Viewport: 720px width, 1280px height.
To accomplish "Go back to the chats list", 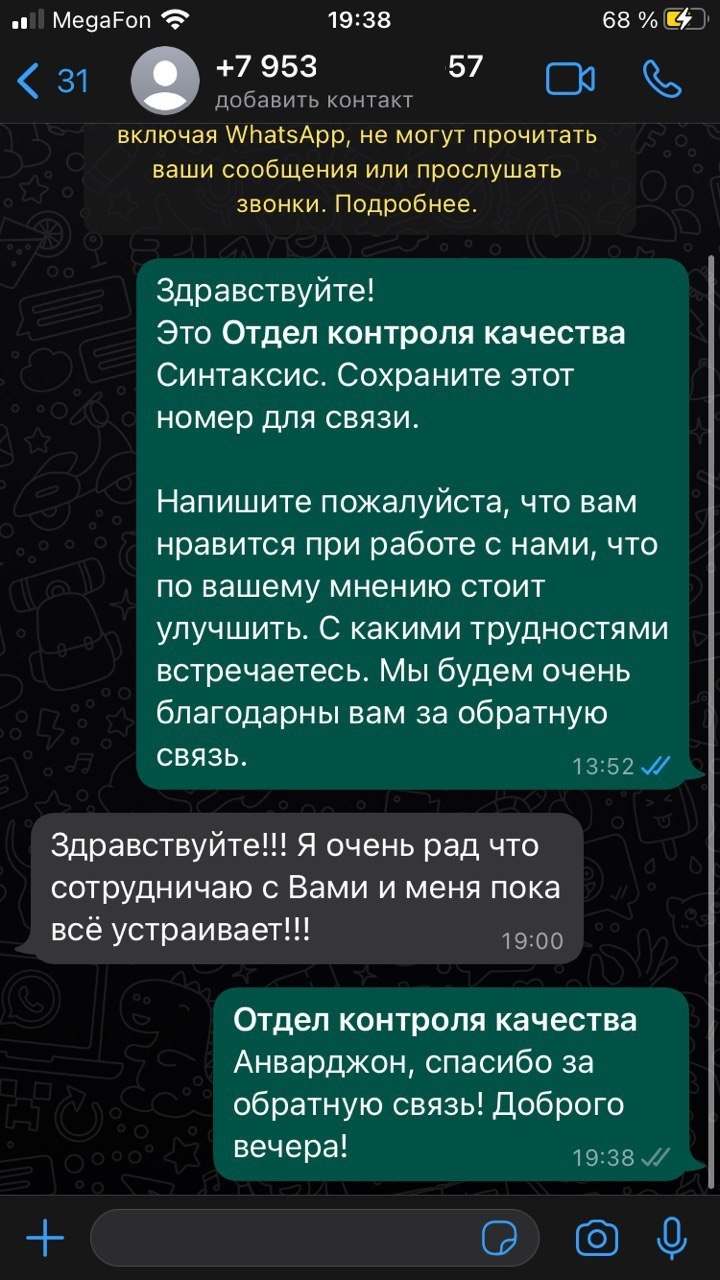I will click(52, 80).
